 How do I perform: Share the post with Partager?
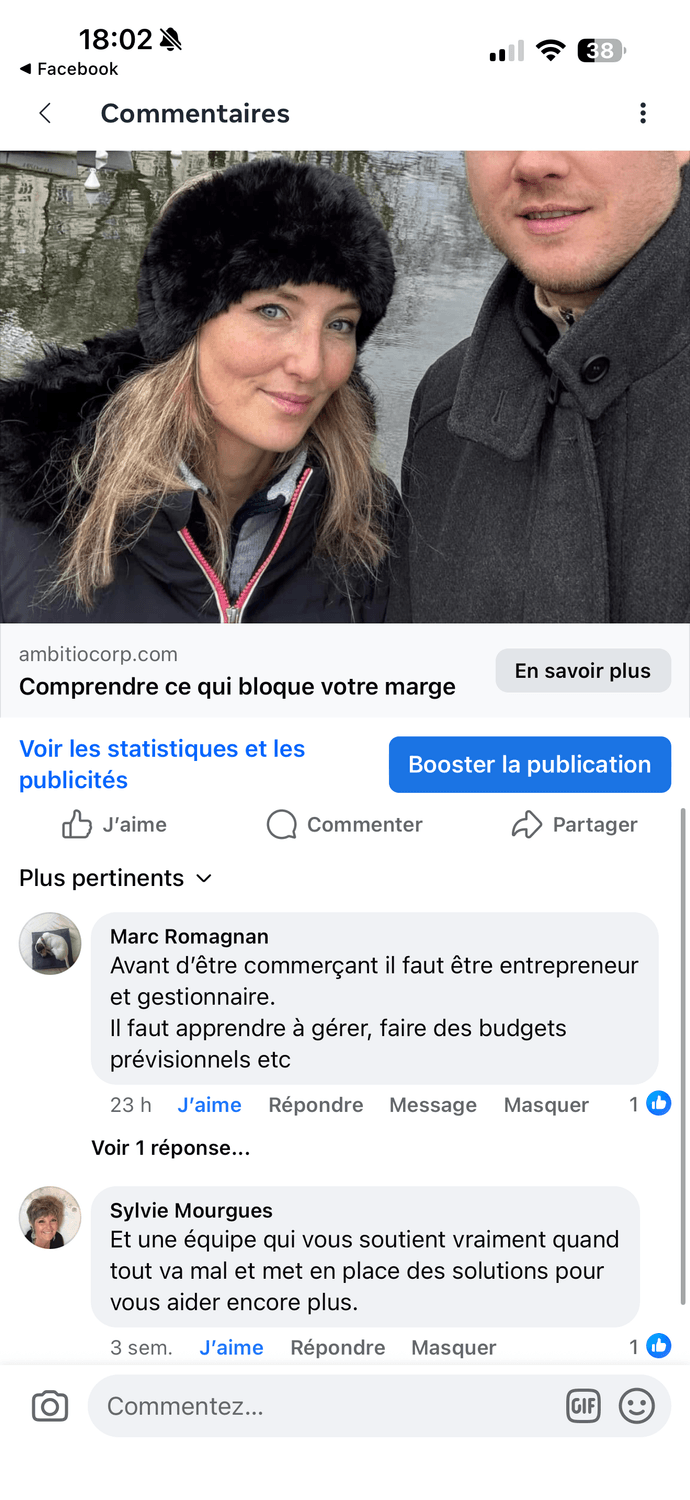[574, 825]
